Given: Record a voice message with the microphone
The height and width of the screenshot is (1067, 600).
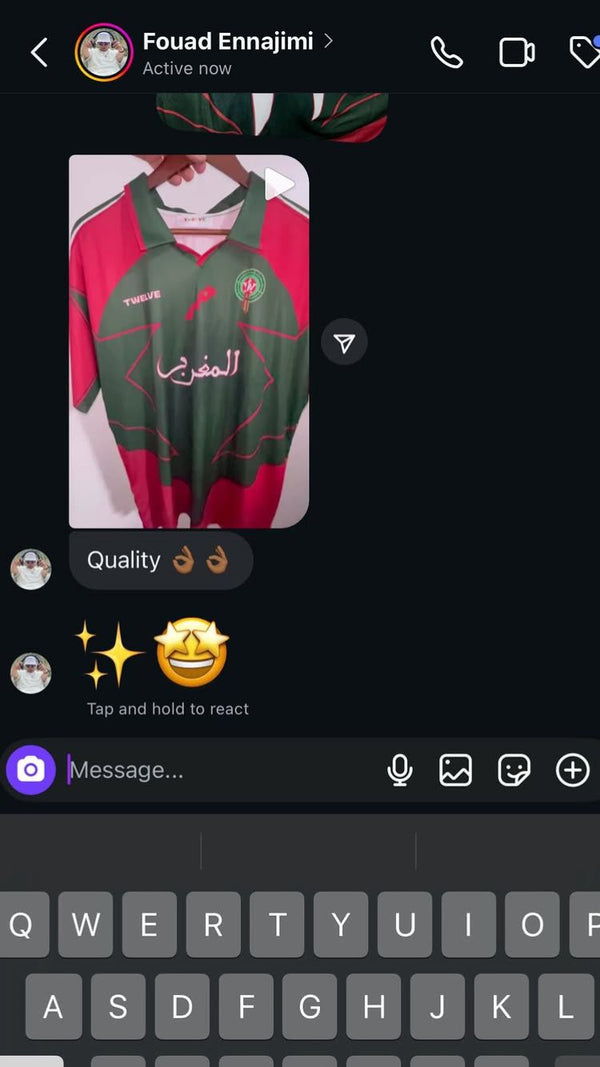Looking at the screenshot, I should (x=400, y=770).
